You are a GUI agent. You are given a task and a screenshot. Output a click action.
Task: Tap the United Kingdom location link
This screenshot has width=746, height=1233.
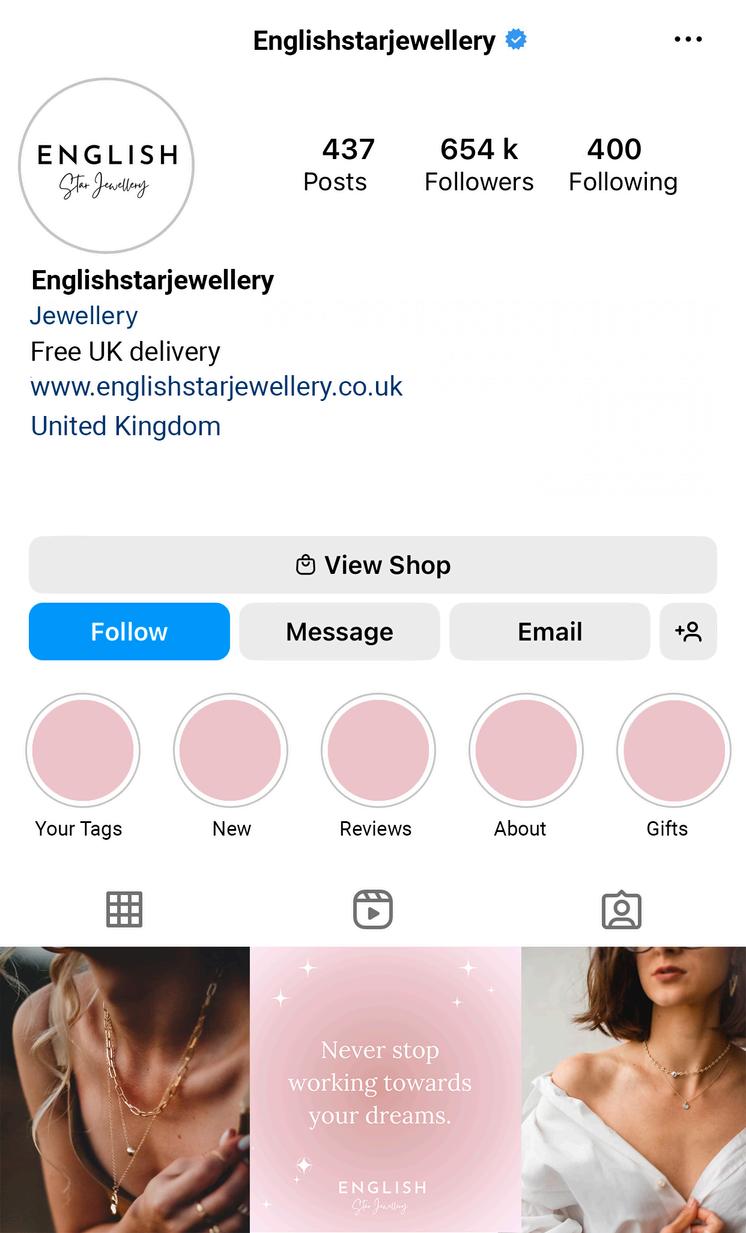[126, 426]
